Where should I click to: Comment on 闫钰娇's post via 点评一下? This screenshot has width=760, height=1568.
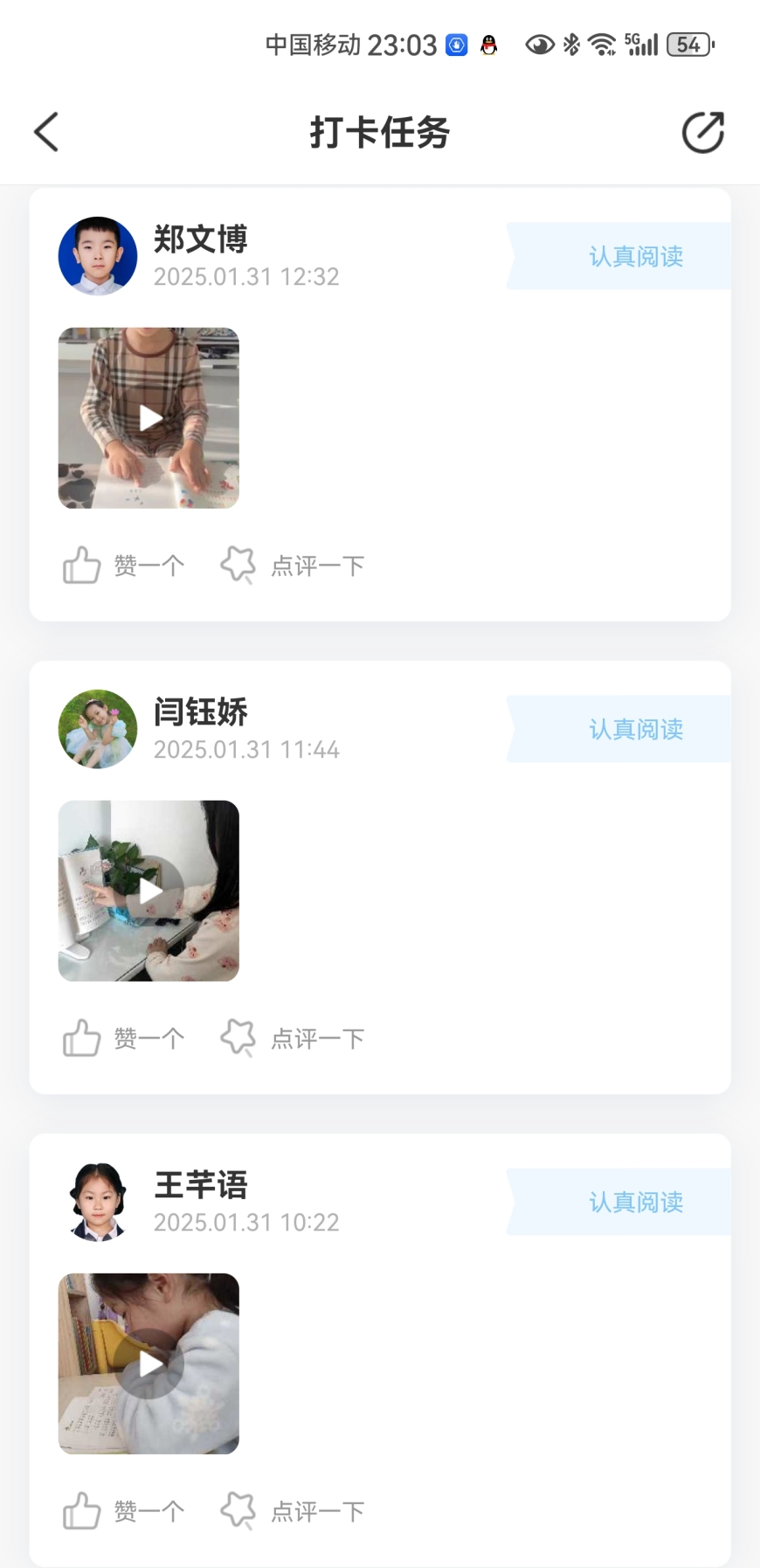(293, 1038)
